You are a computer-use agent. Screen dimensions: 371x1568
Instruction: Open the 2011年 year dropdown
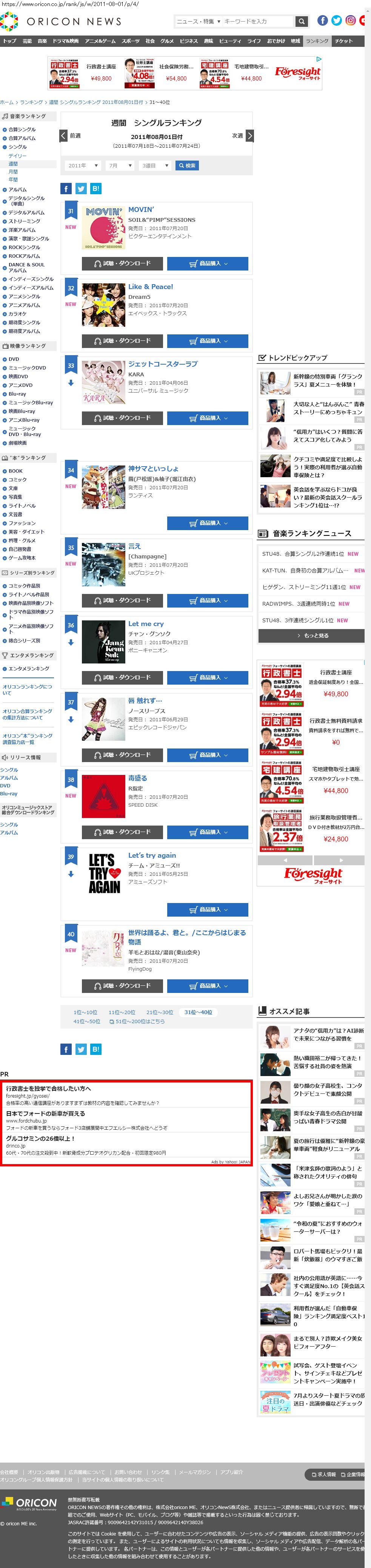coord(83,165)
